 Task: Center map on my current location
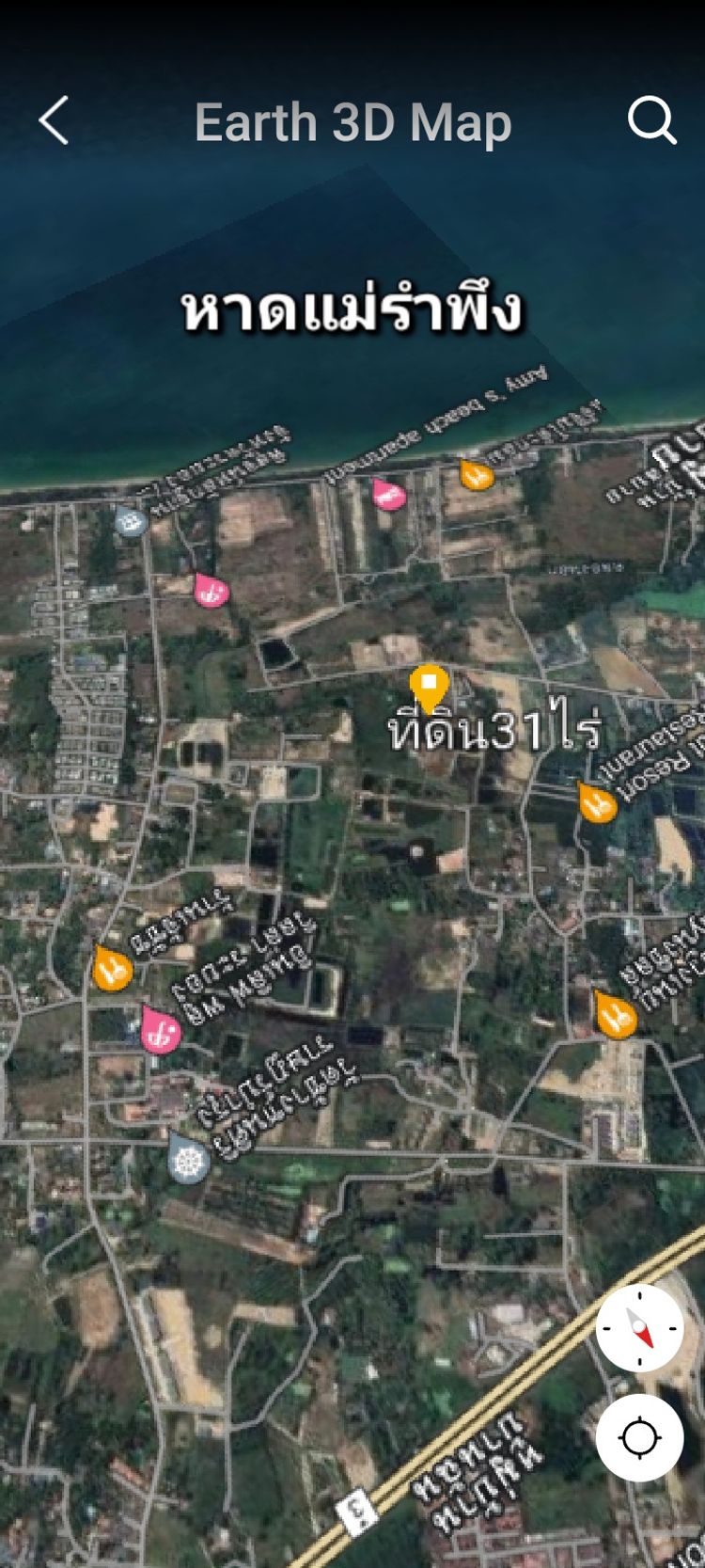(x=639, y=1438)
